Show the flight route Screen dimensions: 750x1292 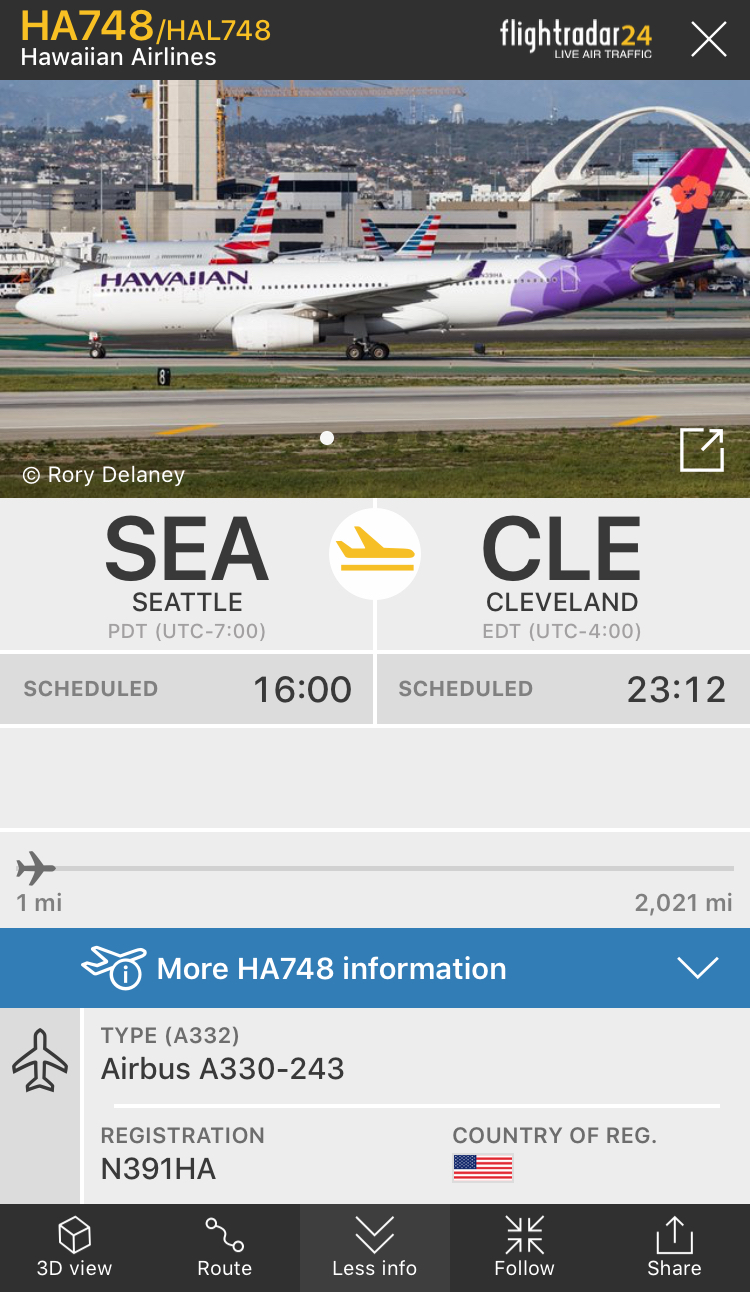coord(224,1247)
